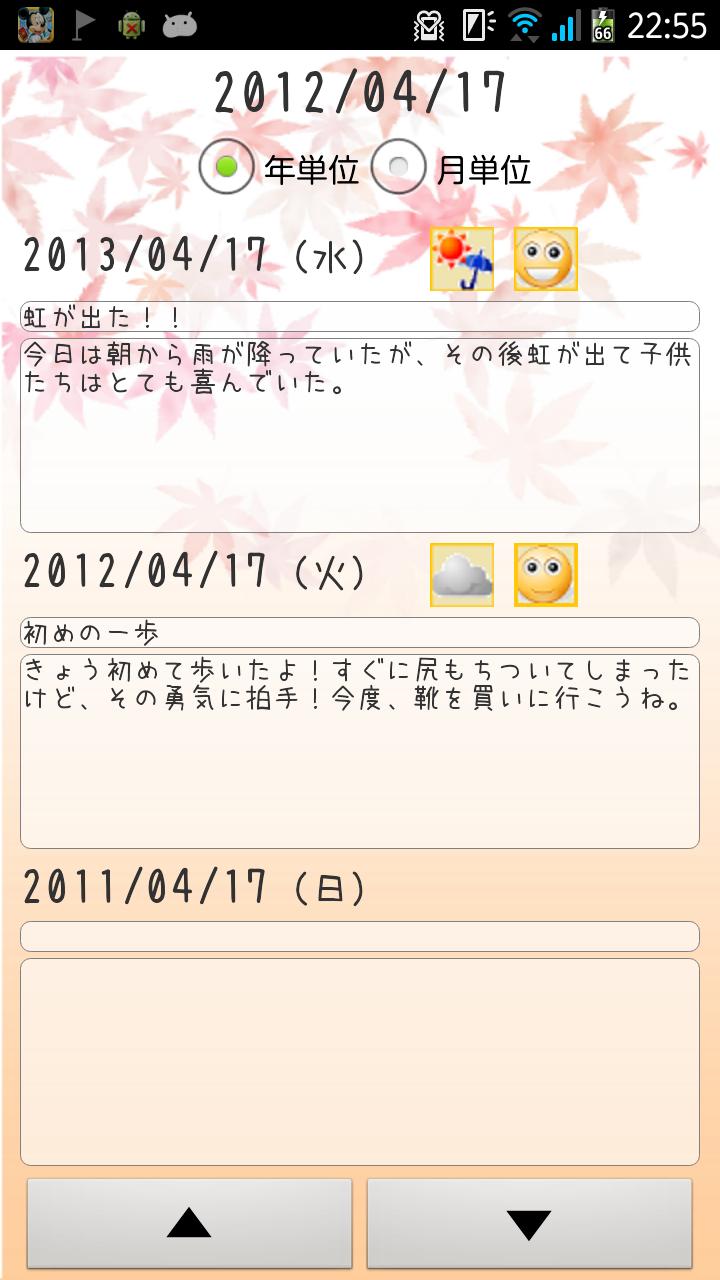Select the smiley mood icon next to 2013/04/17

[x=545, y=260]
